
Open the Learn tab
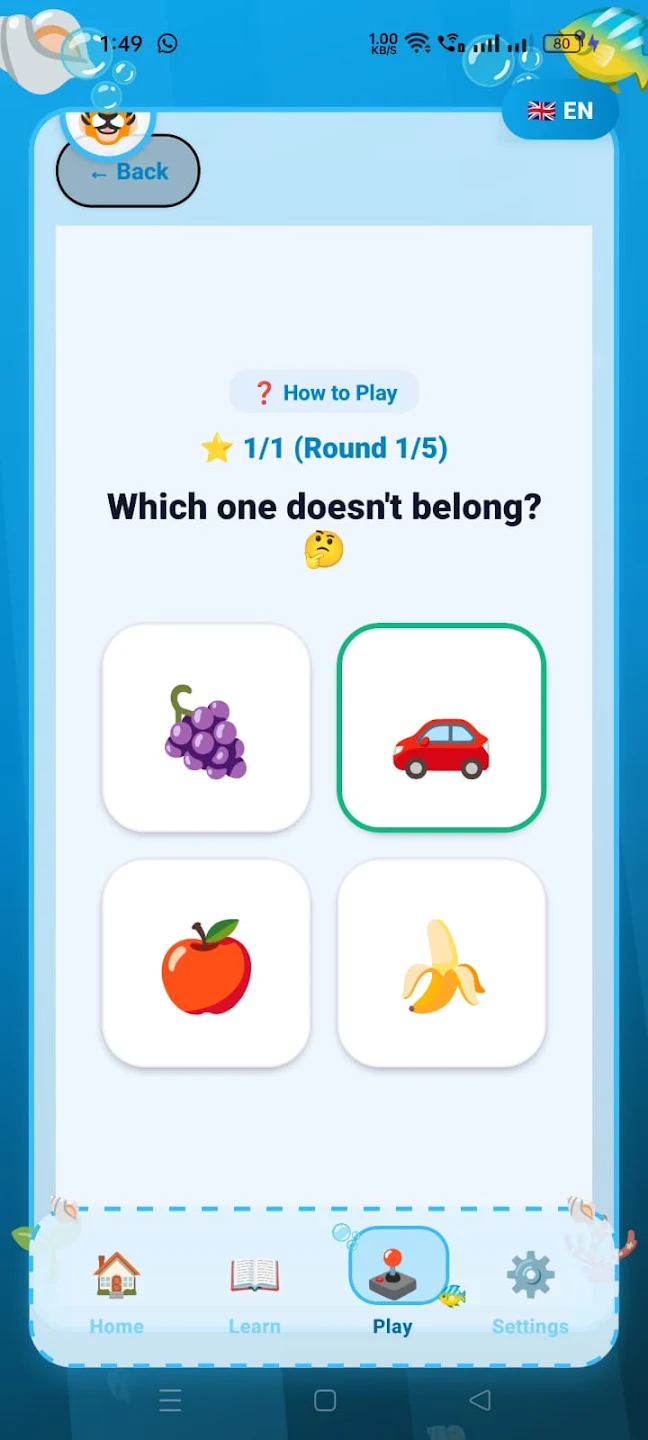(x=254, y=1291)
